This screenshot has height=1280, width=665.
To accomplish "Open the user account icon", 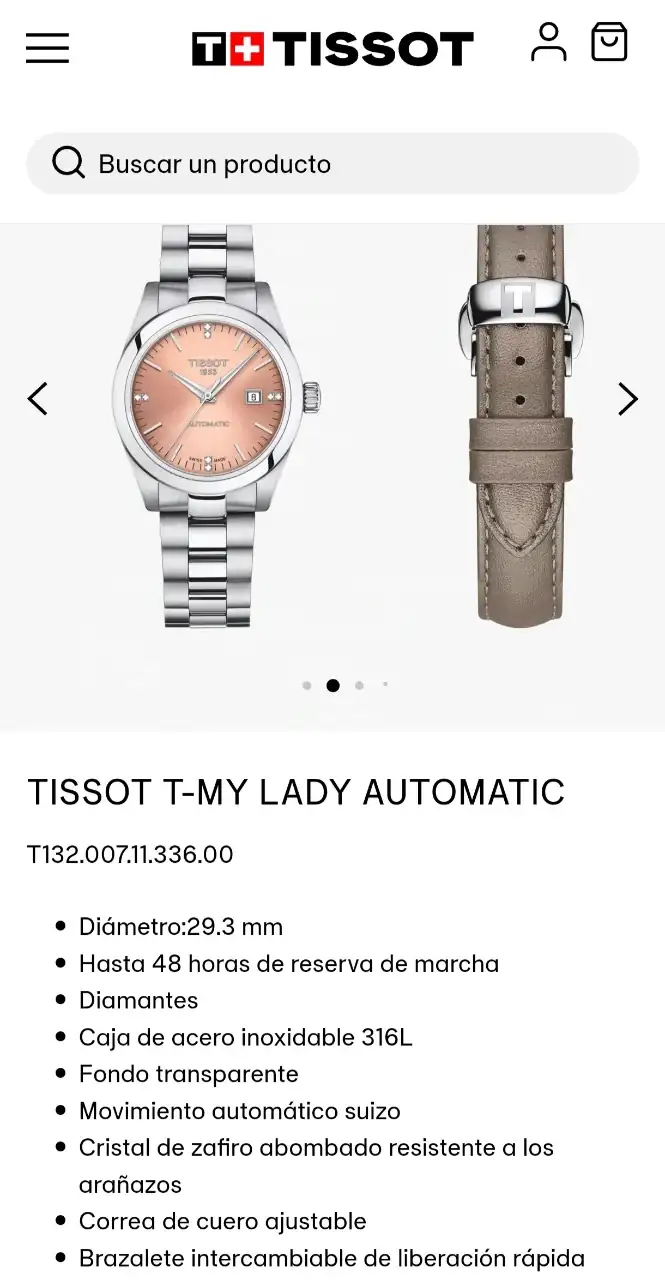I will click(548, 43).
